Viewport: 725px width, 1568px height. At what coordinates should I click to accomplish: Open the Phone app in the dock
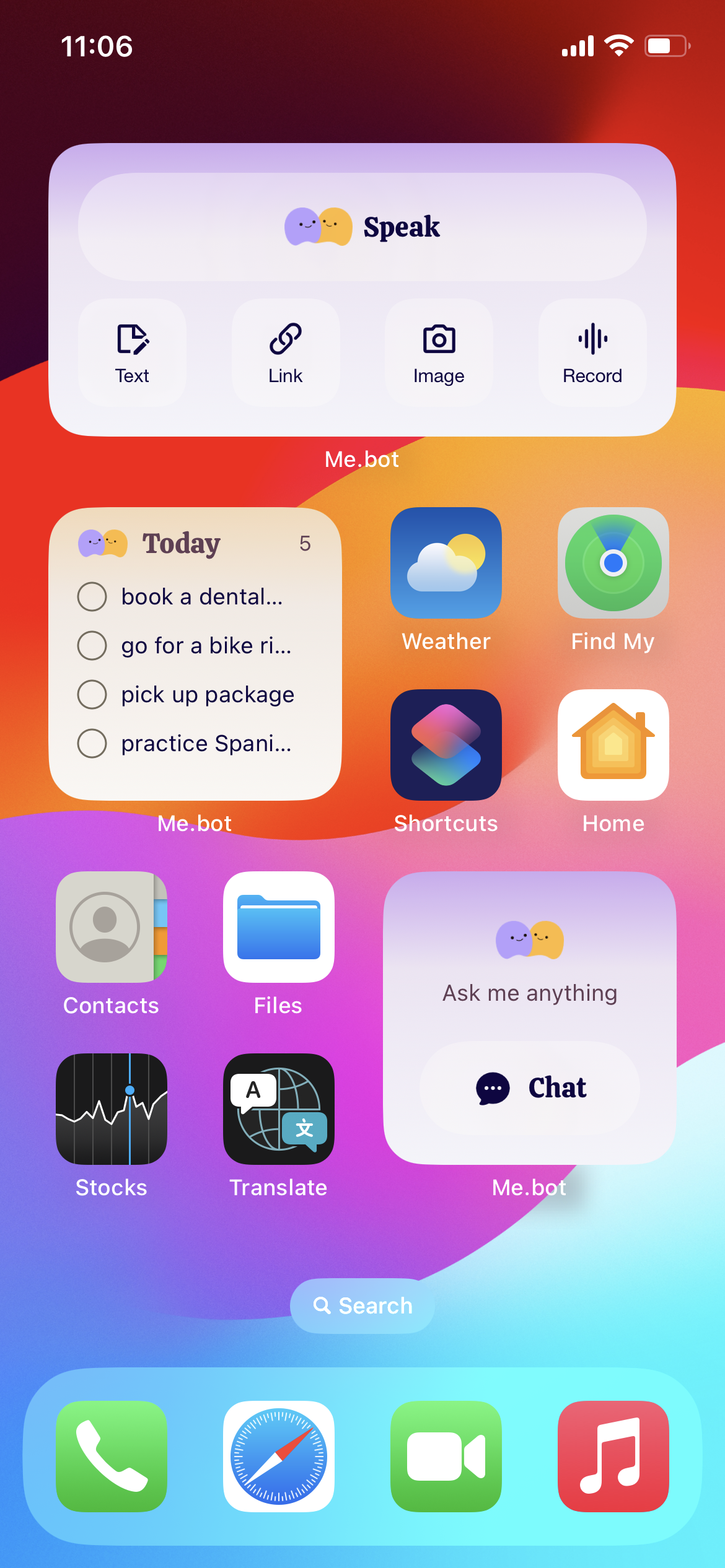112,1456
